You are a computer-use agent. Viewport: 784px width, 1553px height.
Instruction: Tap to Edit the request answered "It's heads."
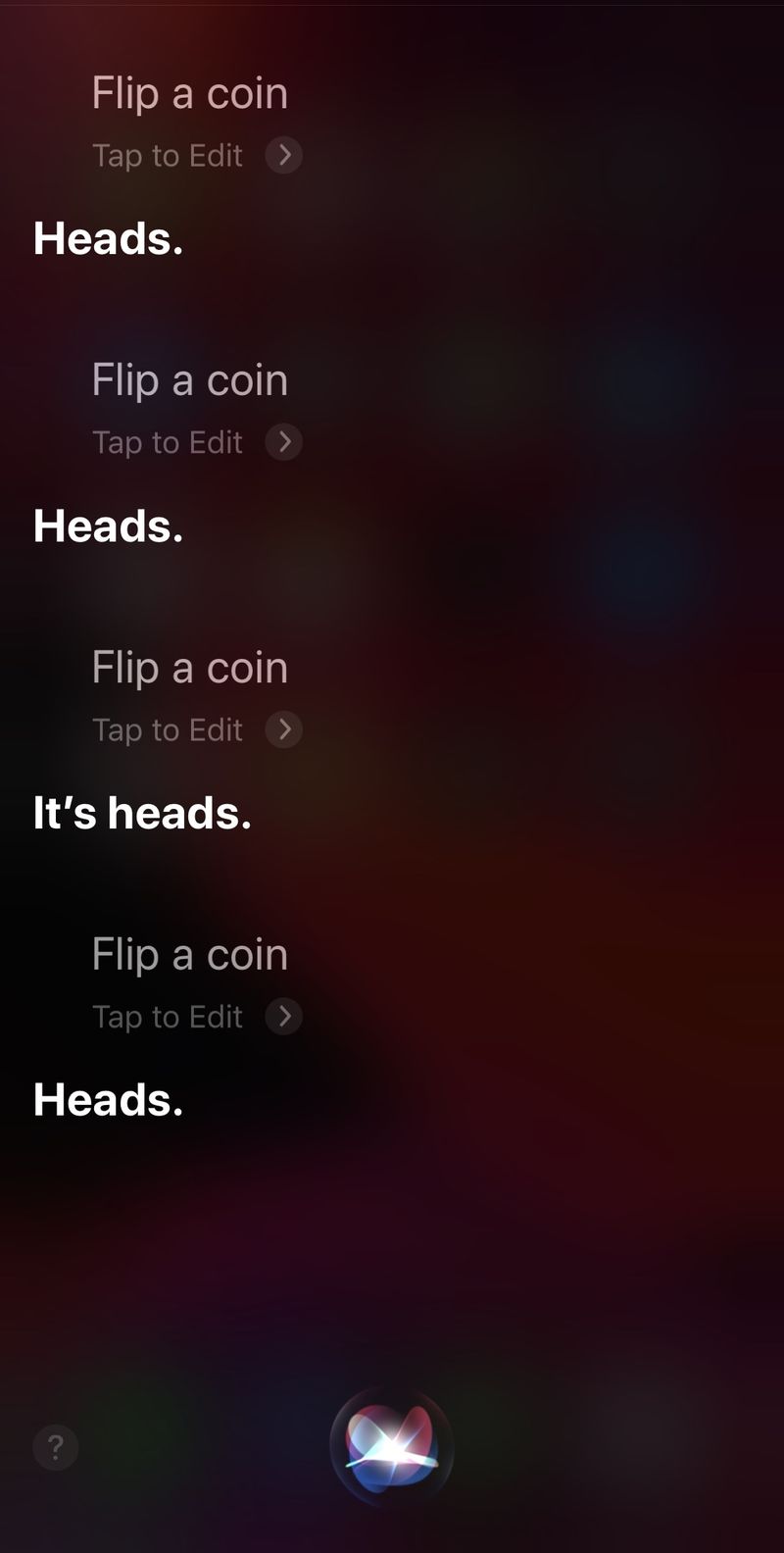click(196, 729)
